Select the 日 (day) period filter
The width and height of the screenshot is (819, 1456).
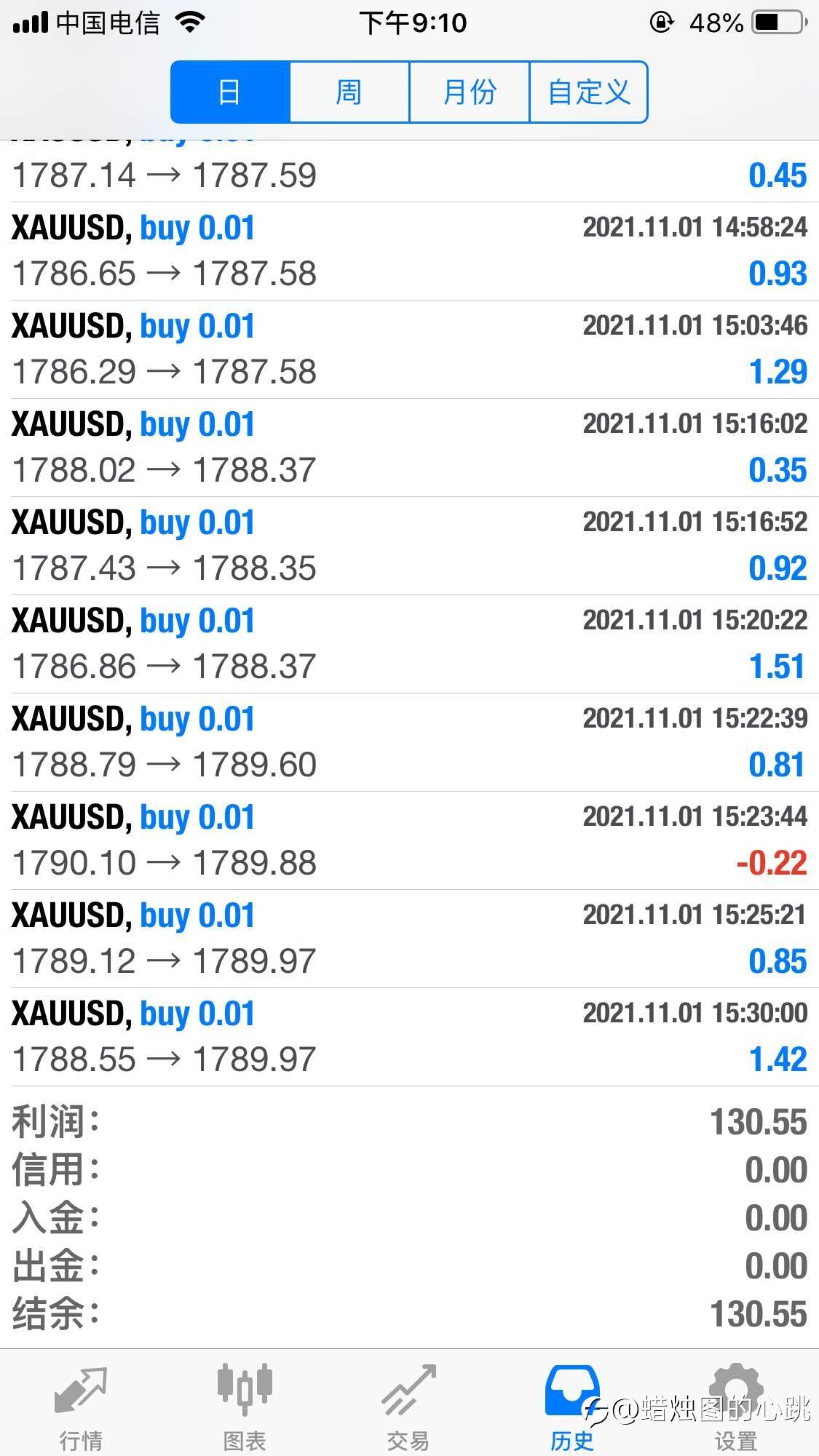coord(230,92)
